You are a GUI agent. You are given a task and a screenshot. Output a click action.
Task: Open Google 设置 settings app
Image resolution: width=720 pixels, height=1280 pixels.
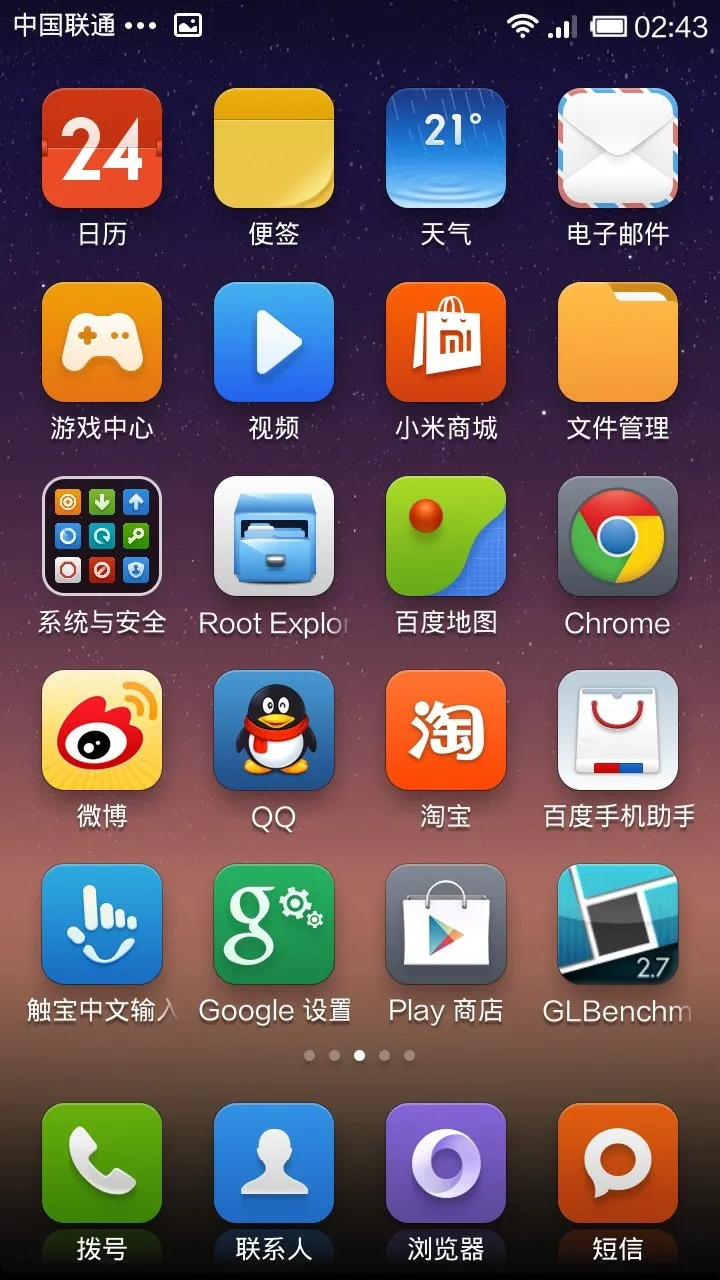tap(274, 924)
